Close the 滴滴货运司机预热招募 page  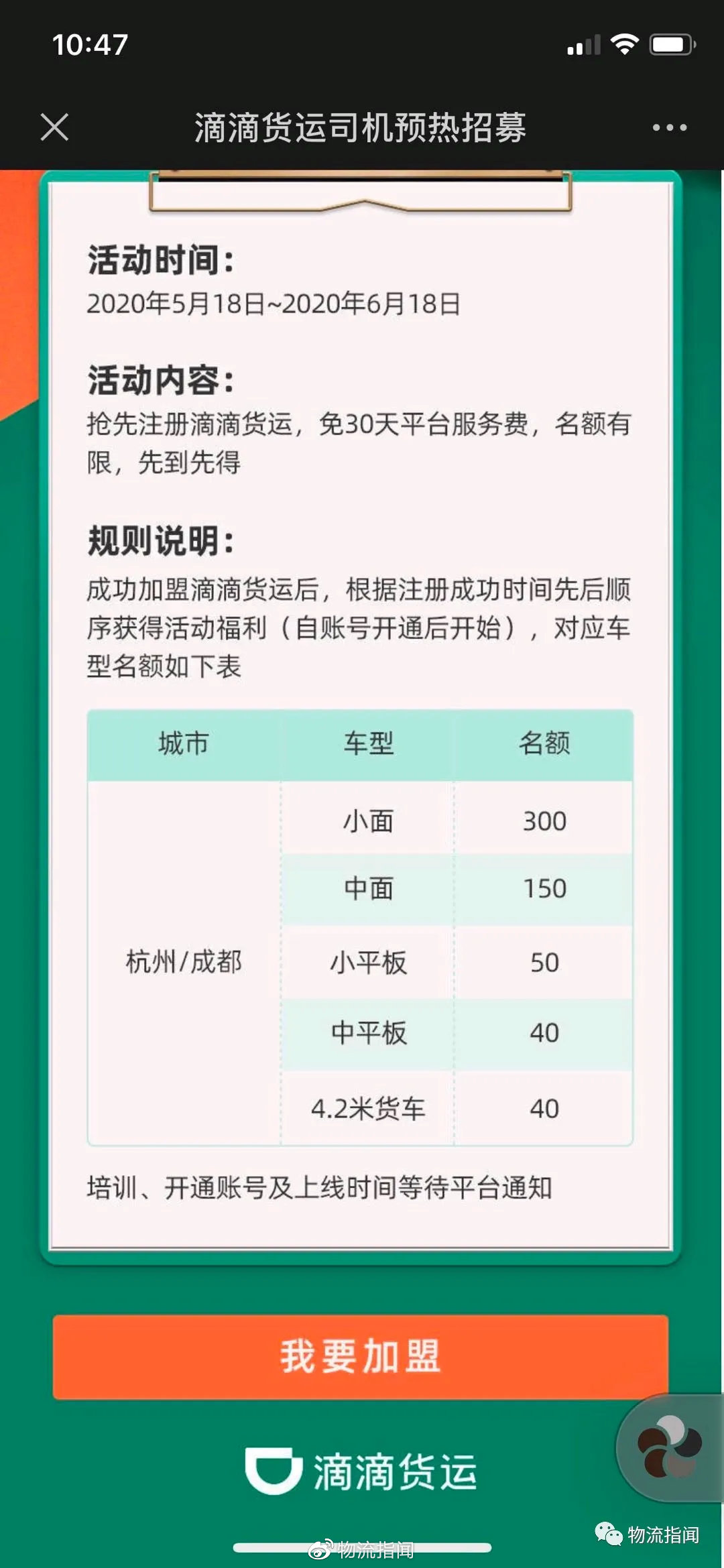54,127
